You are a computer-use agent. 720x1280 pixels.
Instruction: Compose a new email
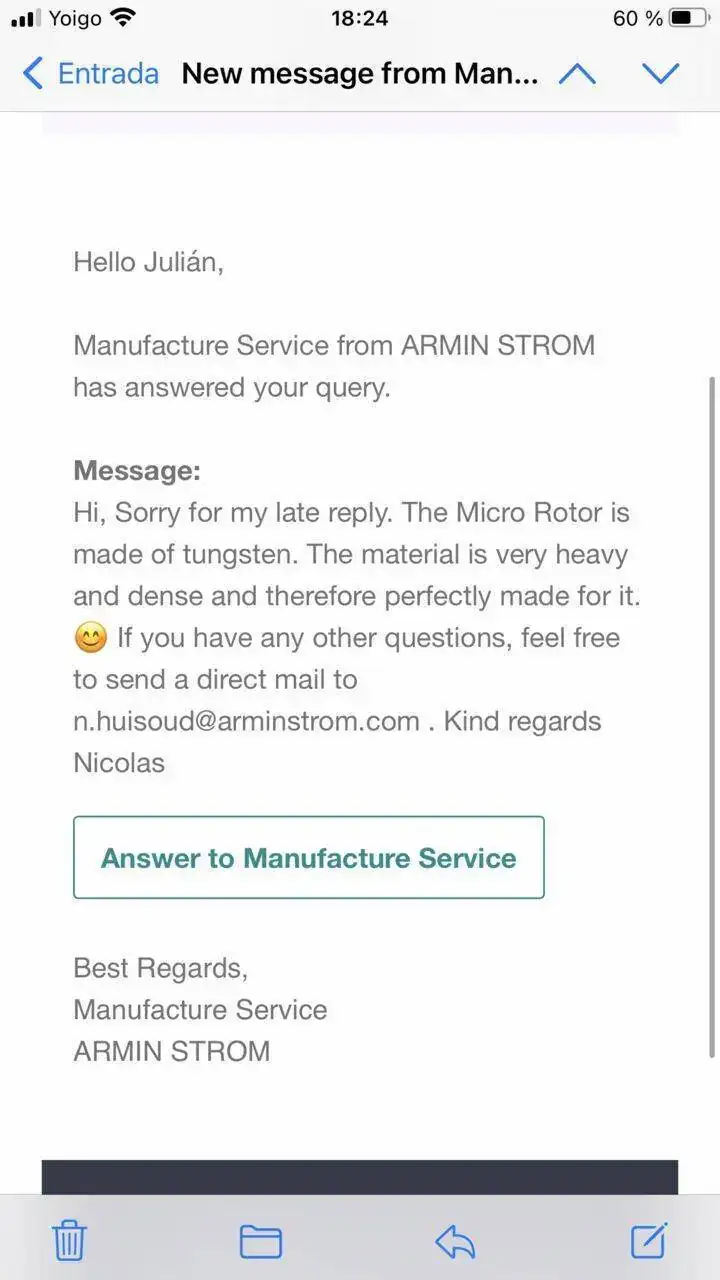pos(648,1240)
